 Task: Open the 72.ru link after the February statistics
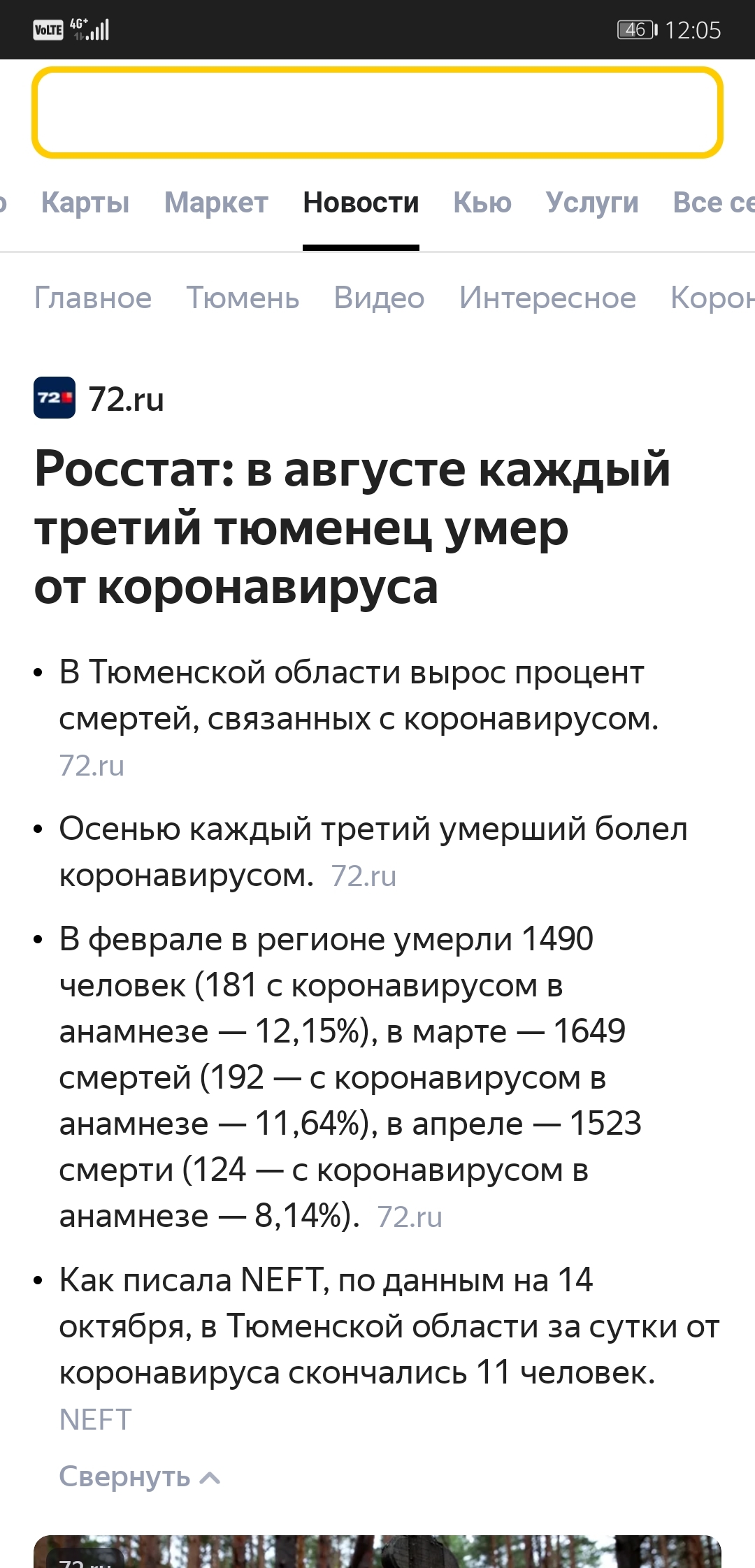(x=410, y=1217)
